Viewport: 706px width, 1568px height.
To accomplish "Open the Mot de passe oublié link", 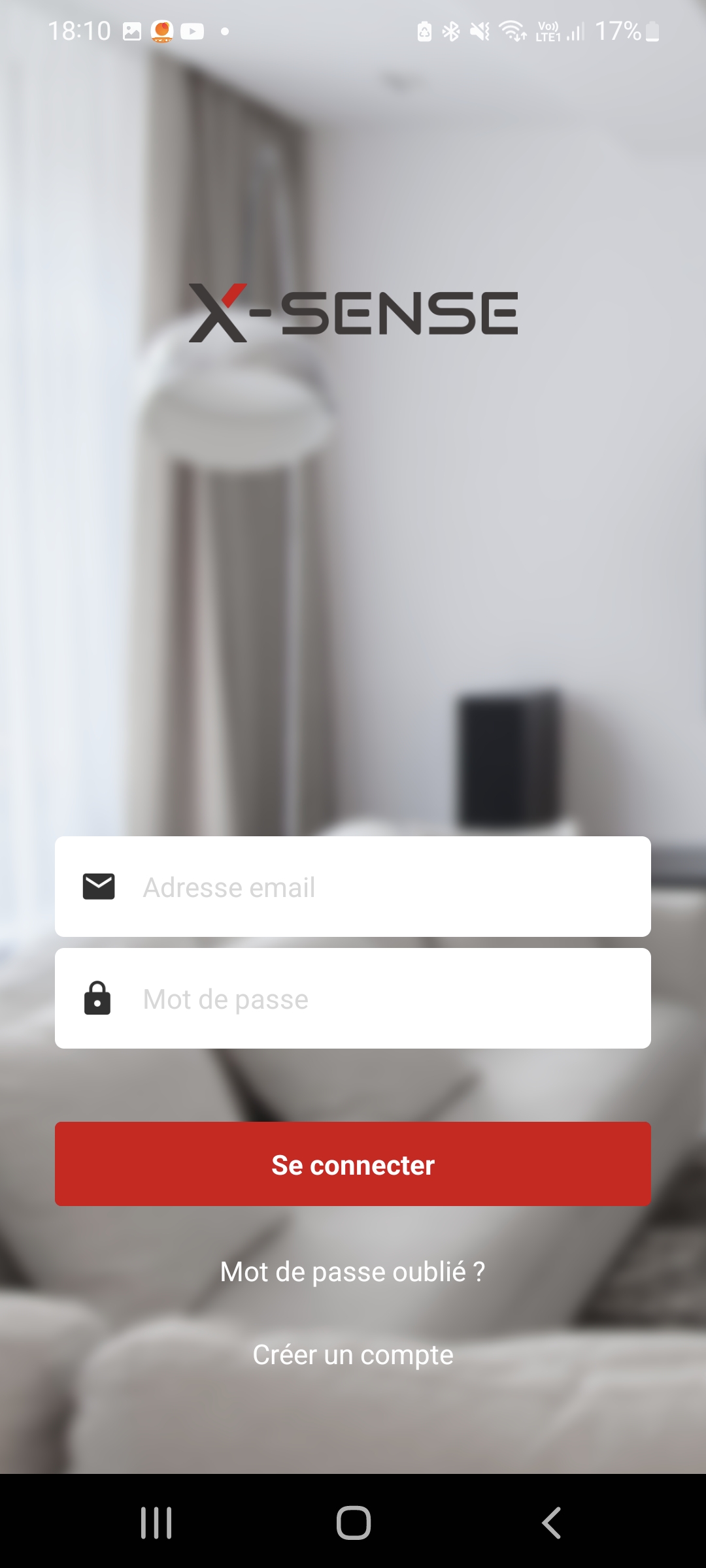I will point(353,1271).
